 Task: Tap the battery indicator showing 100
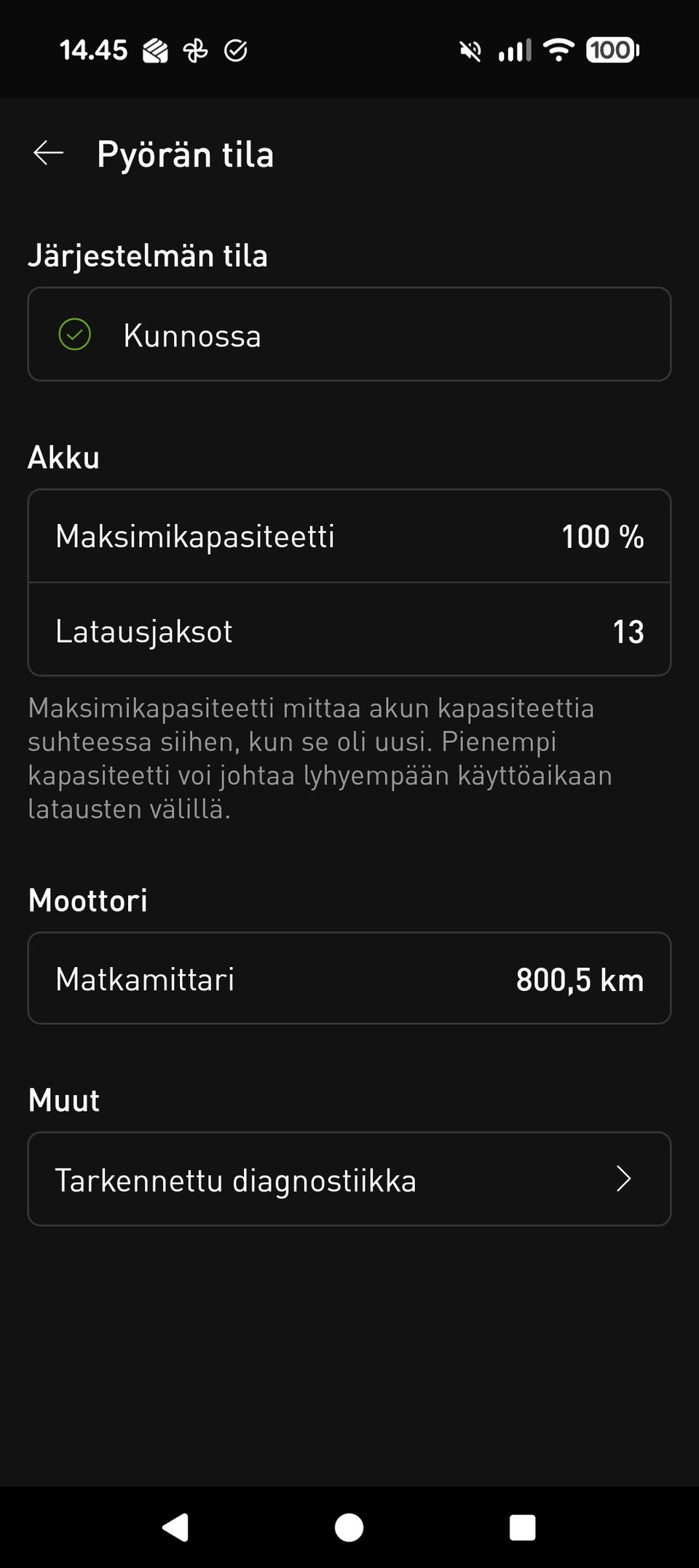(612, 49)
